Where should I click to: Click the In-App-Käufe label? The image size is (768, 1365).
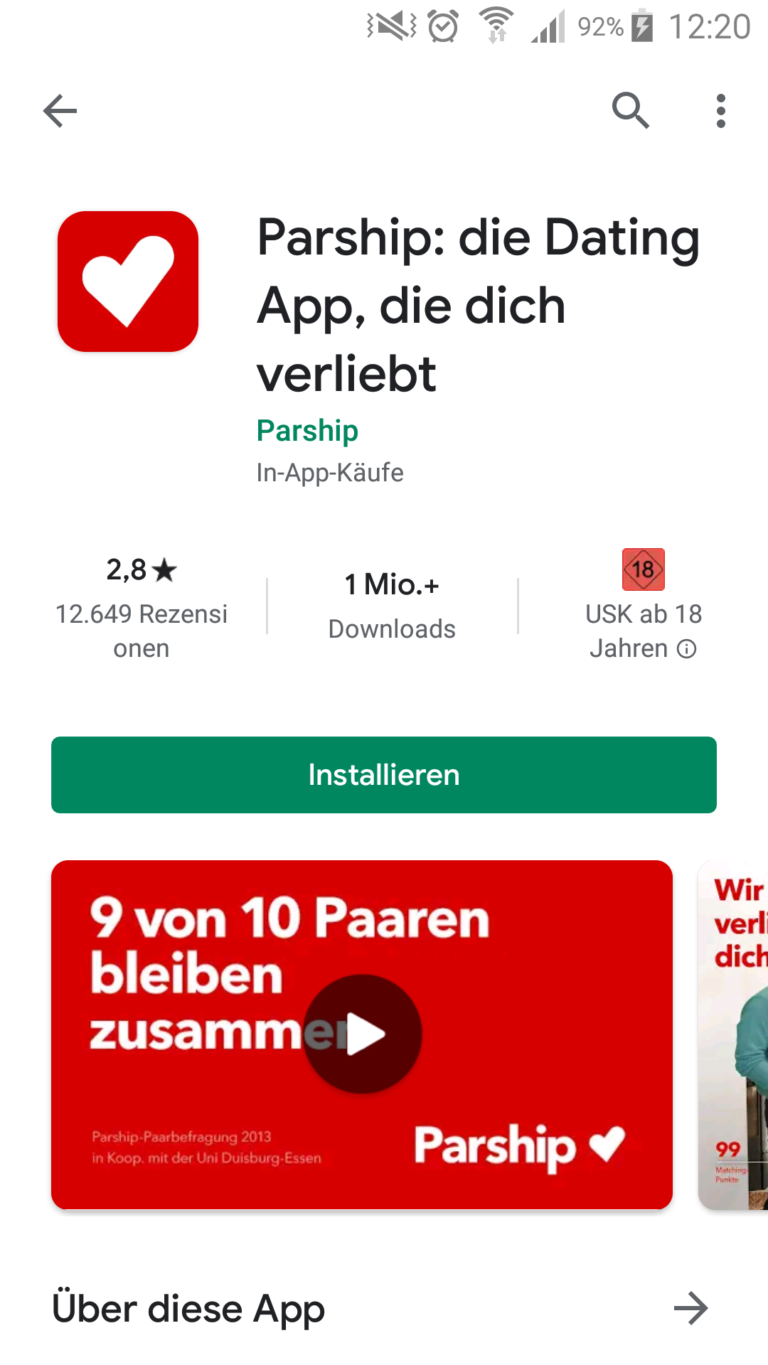coord(329,472)
